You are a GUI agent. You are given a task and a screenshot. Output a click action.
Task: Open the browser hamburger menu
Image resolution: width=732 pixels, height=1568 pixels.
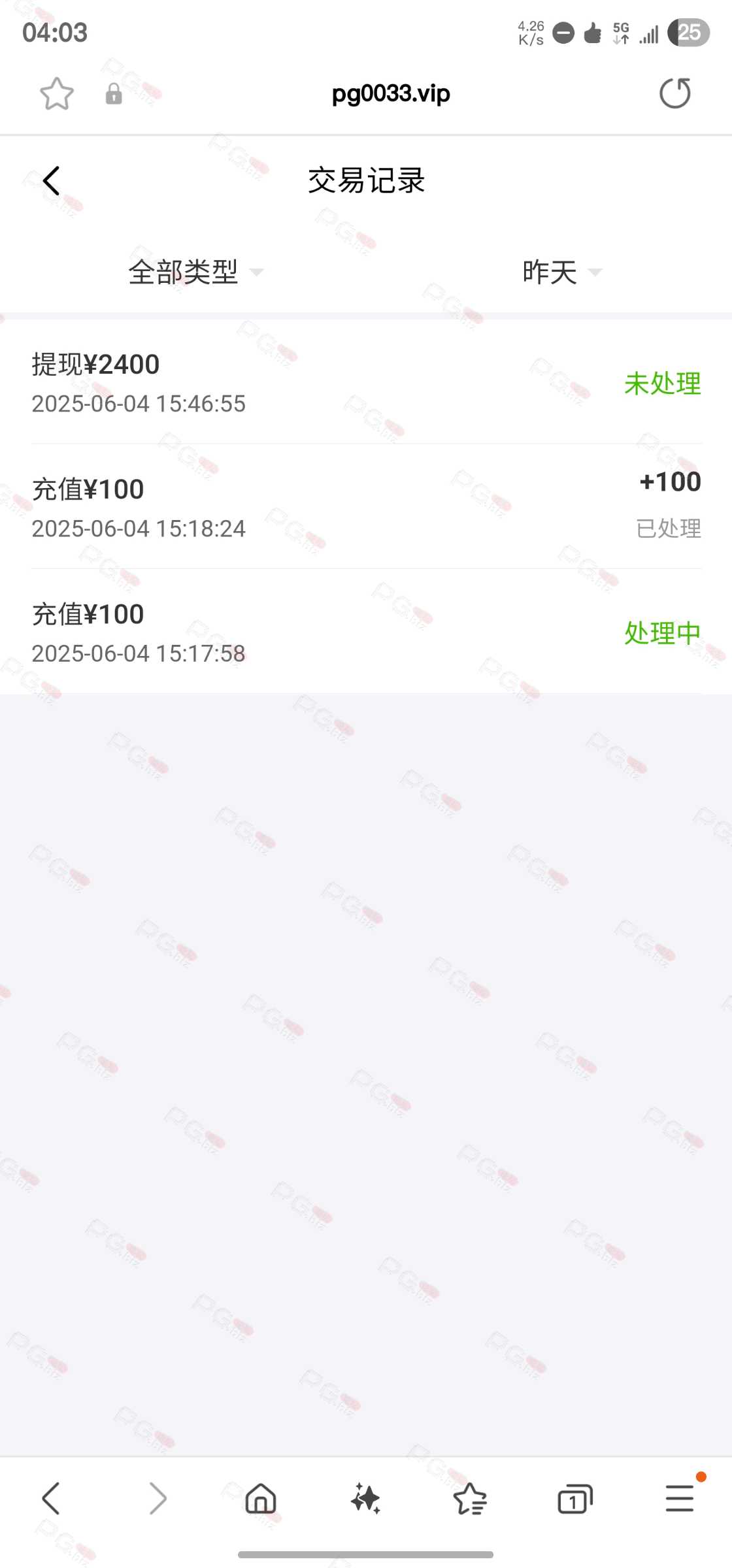click(x=680, y=1498)
